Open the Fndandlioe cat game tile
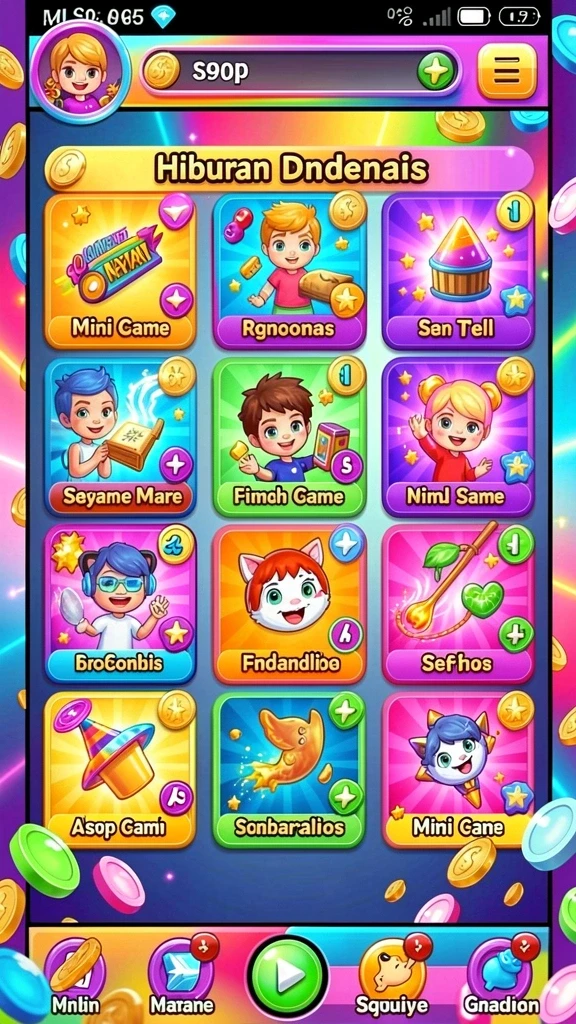Screen dimensions: 576x1024 pyautogui.click(x=289, y=605)
